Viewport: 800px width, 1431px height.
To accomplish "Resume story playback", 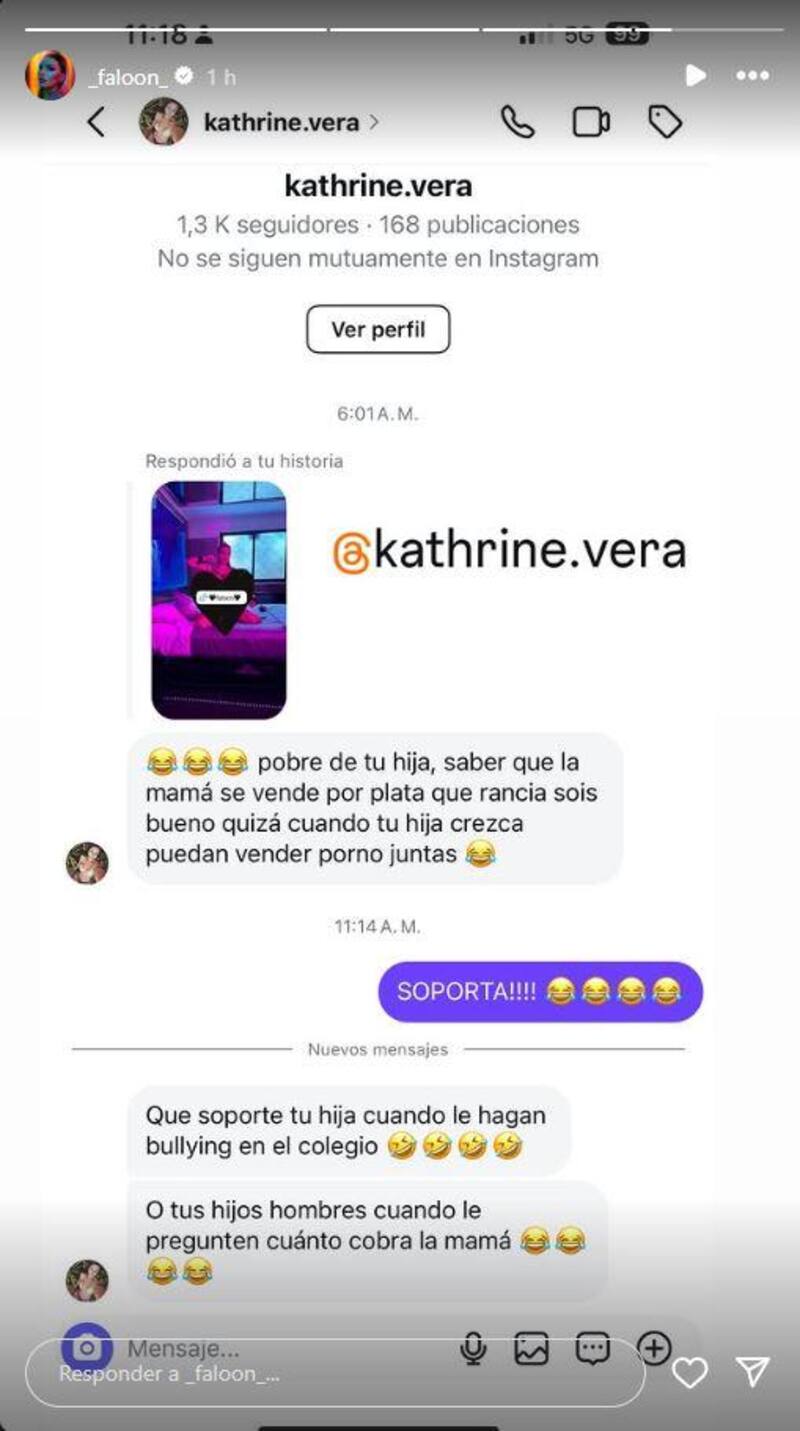I will click(x=695, y=75).
